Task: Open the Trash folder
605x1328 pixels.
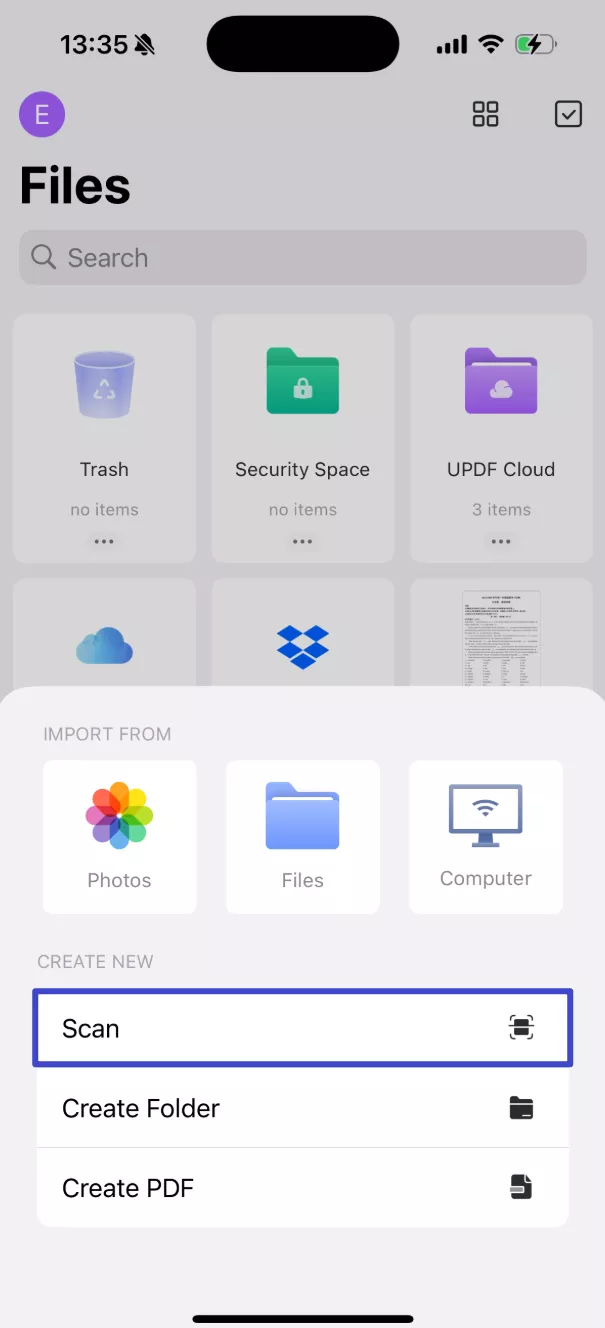Action: point(104,420)
